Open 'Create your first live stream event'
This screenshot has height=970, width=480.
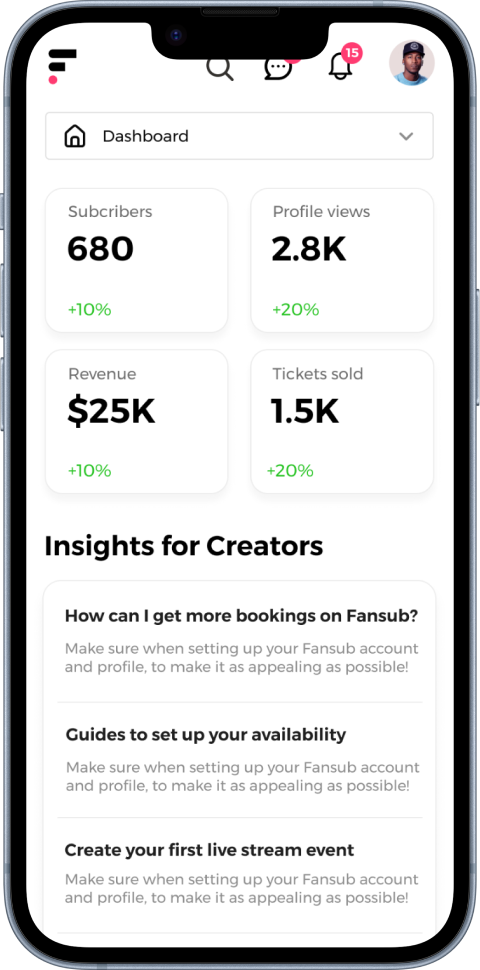(241, 875)
